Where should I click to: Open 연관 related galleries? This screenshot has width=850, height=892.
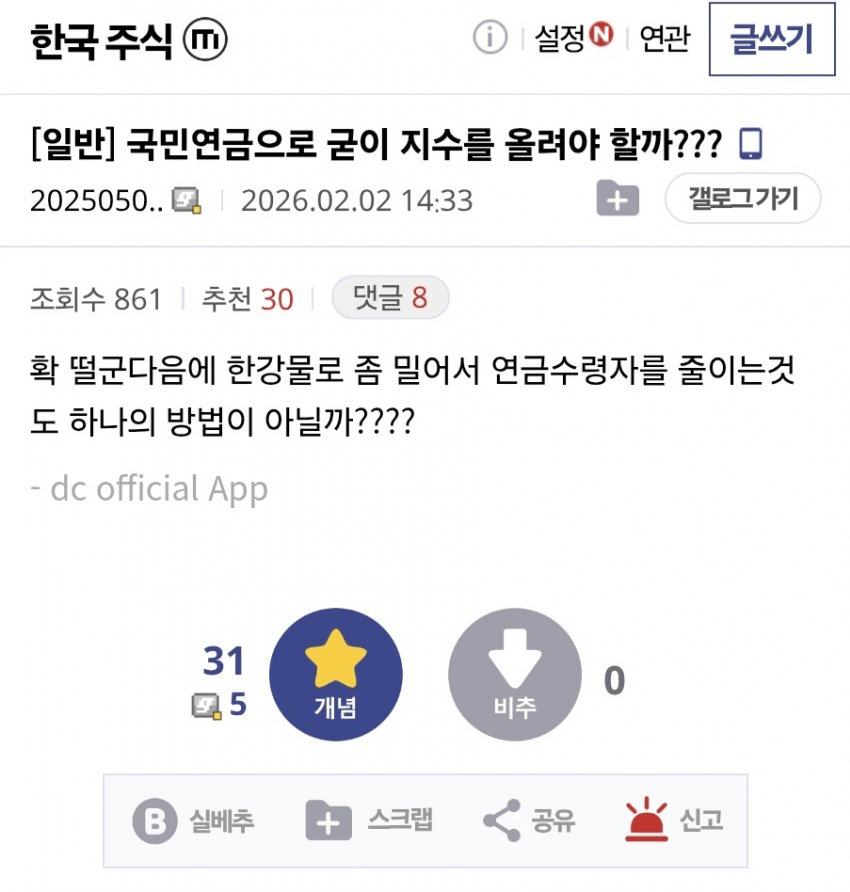[664, 40]
